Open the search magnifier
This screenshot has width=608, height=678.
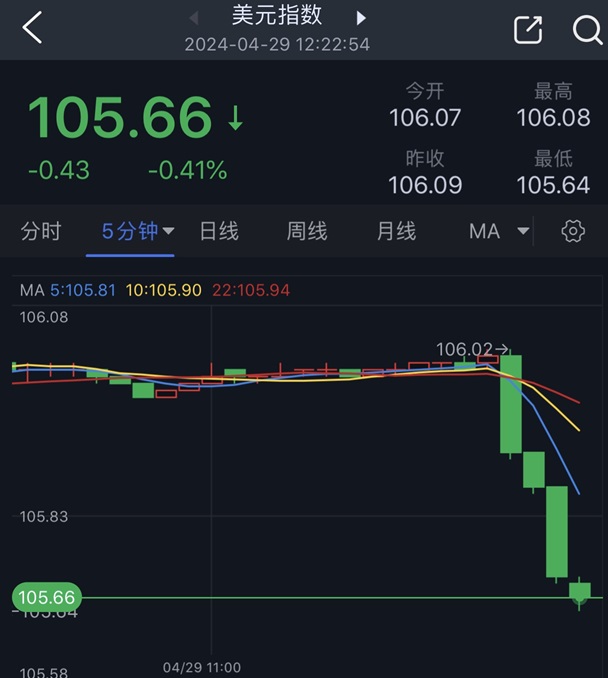[586, 30]
